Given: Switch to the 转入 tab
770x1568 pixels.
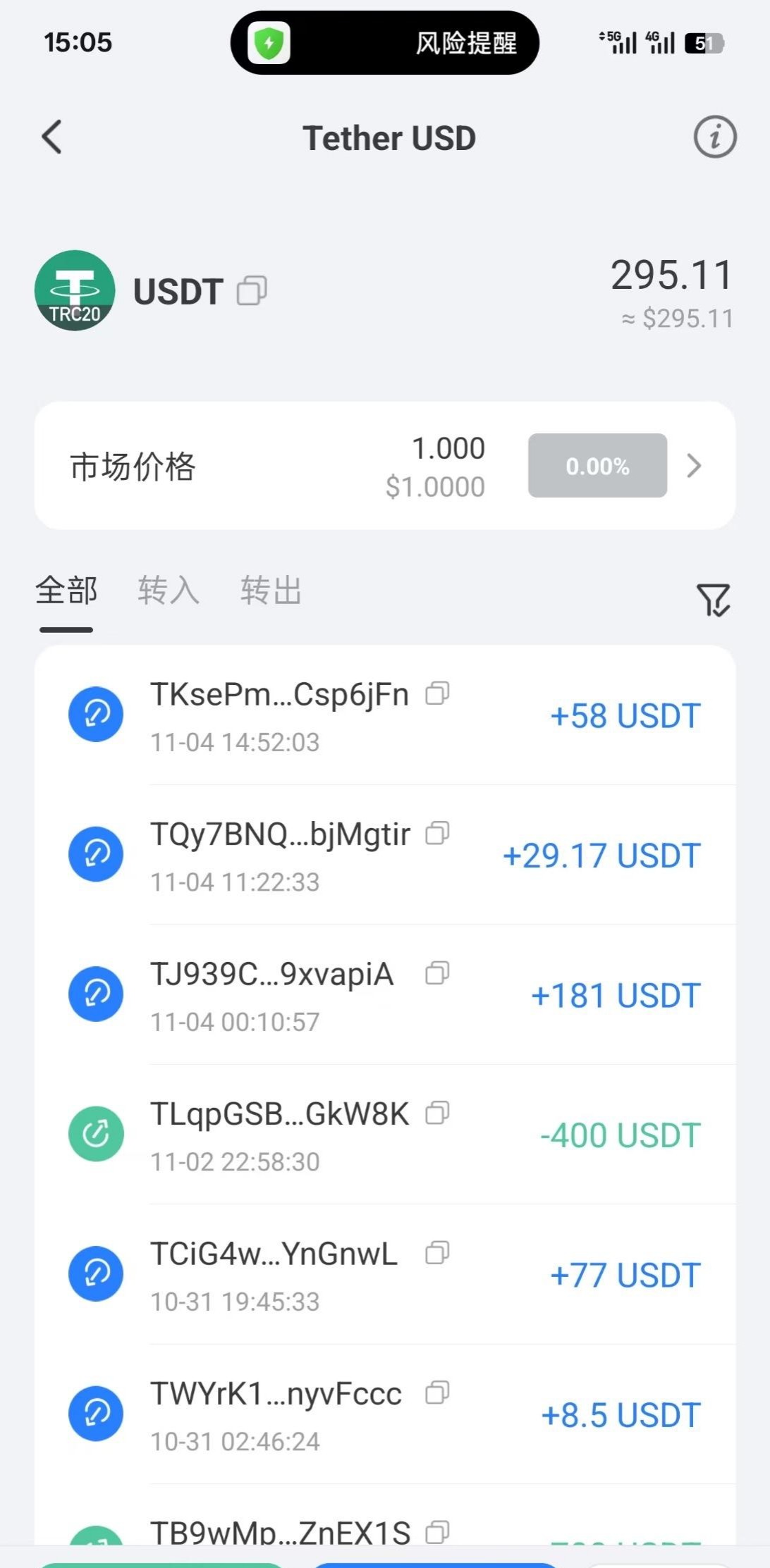Looking at the screenshot, I should (x=168, y=591).
